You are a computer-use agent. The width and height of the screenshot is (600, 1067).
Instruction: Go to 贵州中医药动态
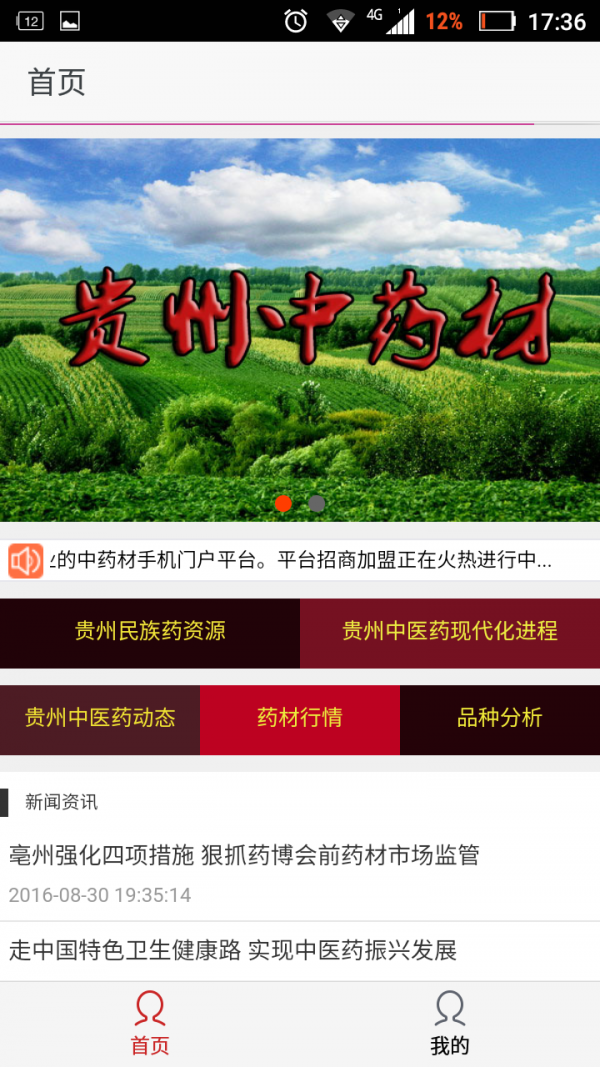[x=100, y=718]
